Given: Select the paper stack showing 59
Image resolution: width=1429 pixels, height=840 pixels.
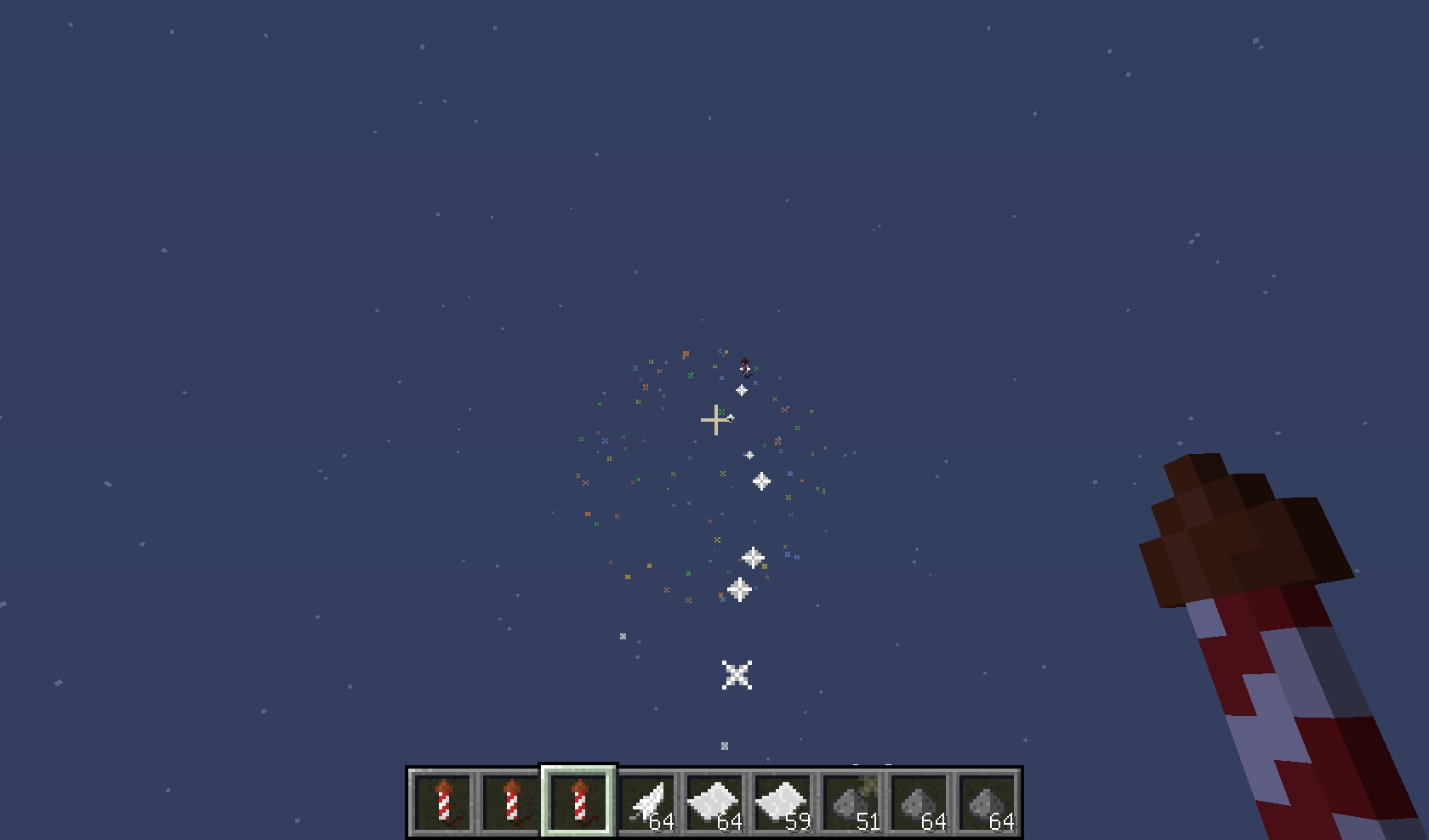Looking at the screenshot, I should tap(783, 802).
